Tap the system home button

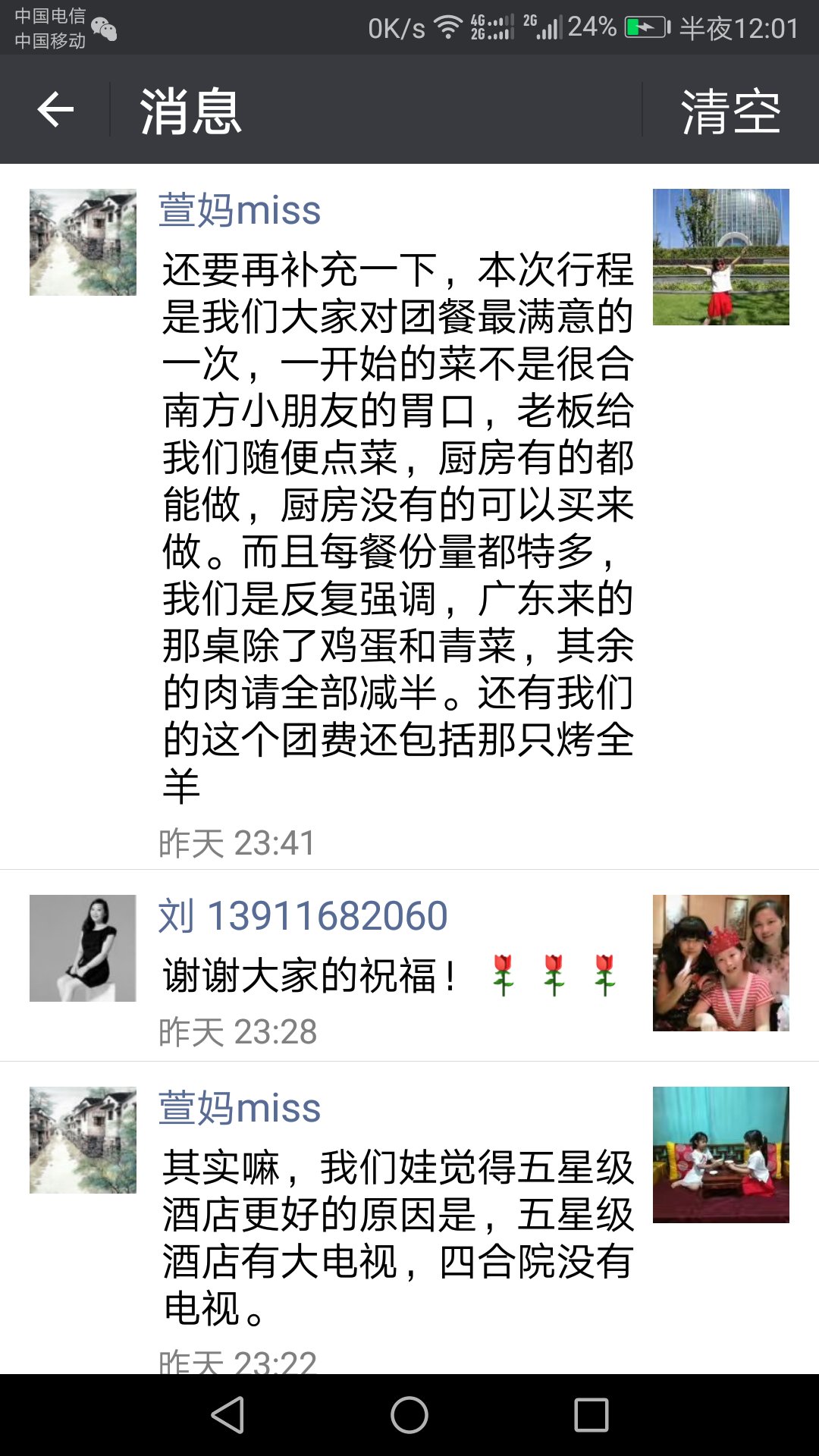point(409,1415)
